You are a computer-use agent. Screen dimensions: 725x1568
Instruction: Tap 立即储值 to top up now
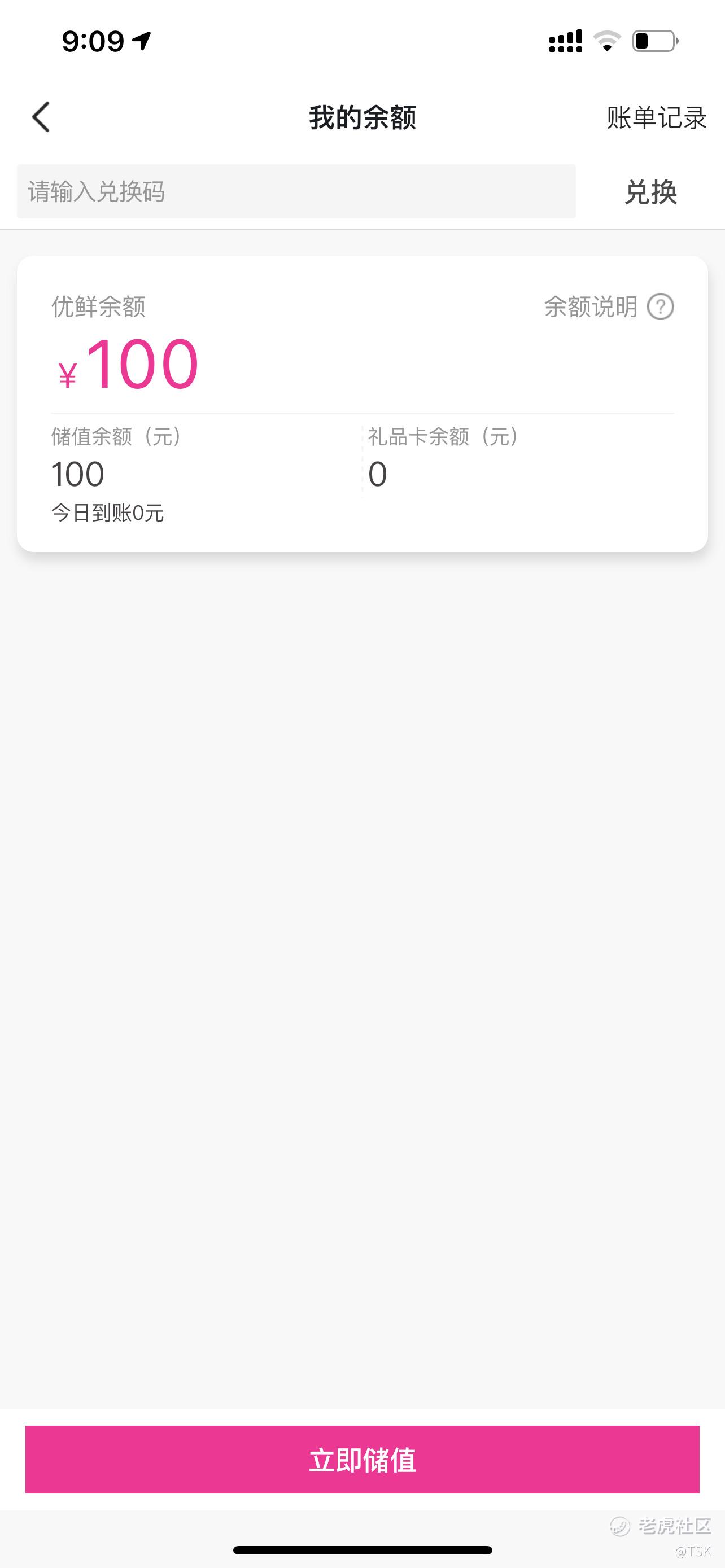362,1459
